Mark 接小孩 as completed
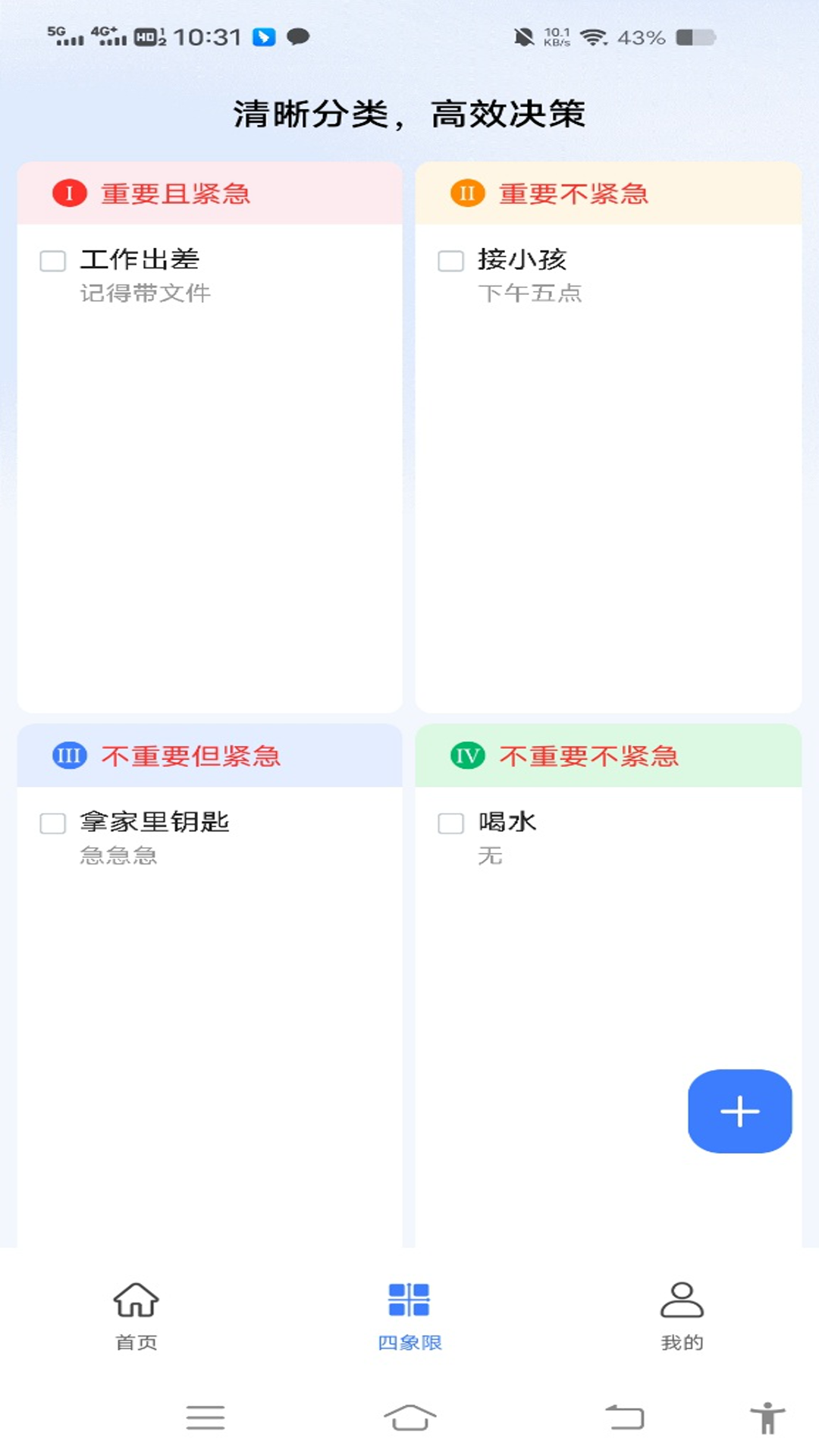Screen dimensions: 819x1456 click(x=450, y=261)
